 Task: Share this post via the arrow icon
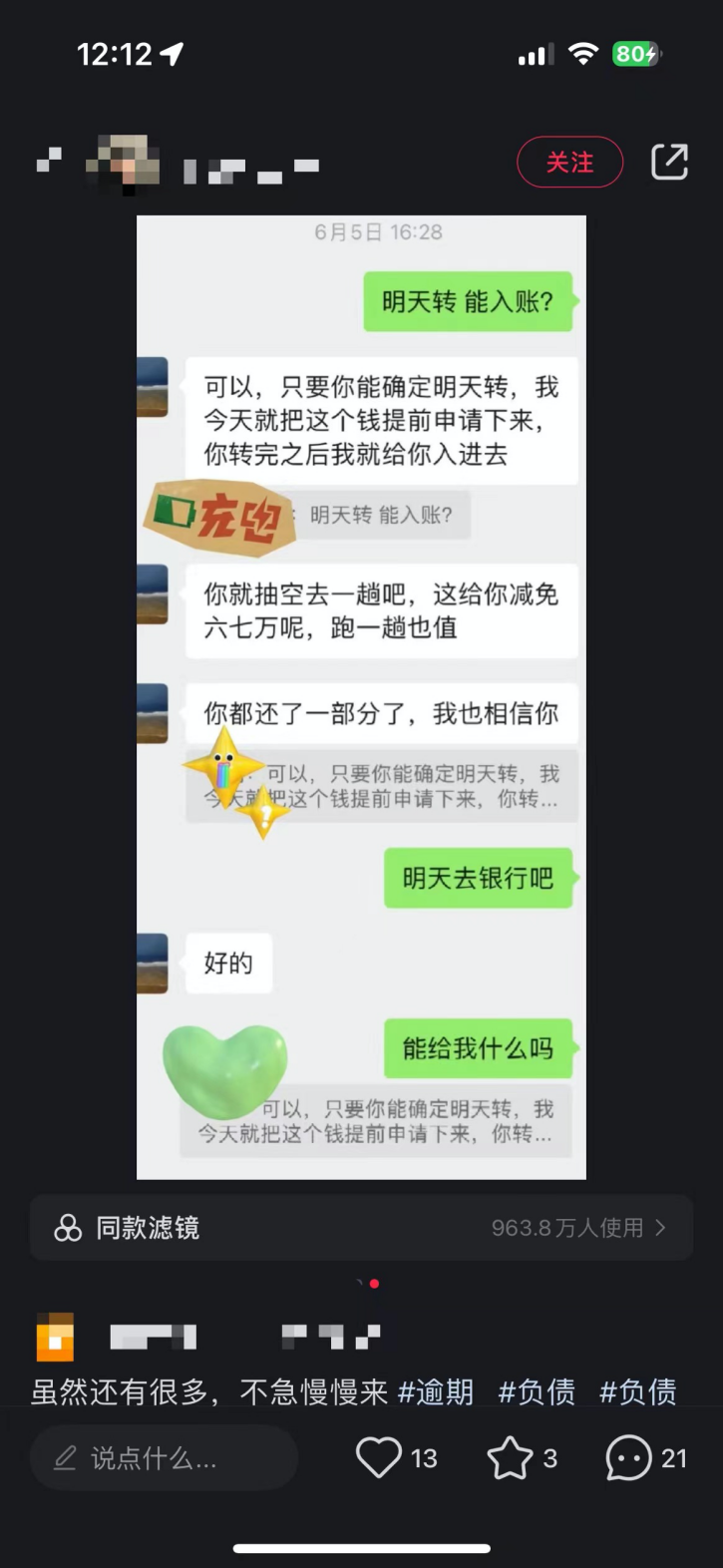click(x=669, y=162)
